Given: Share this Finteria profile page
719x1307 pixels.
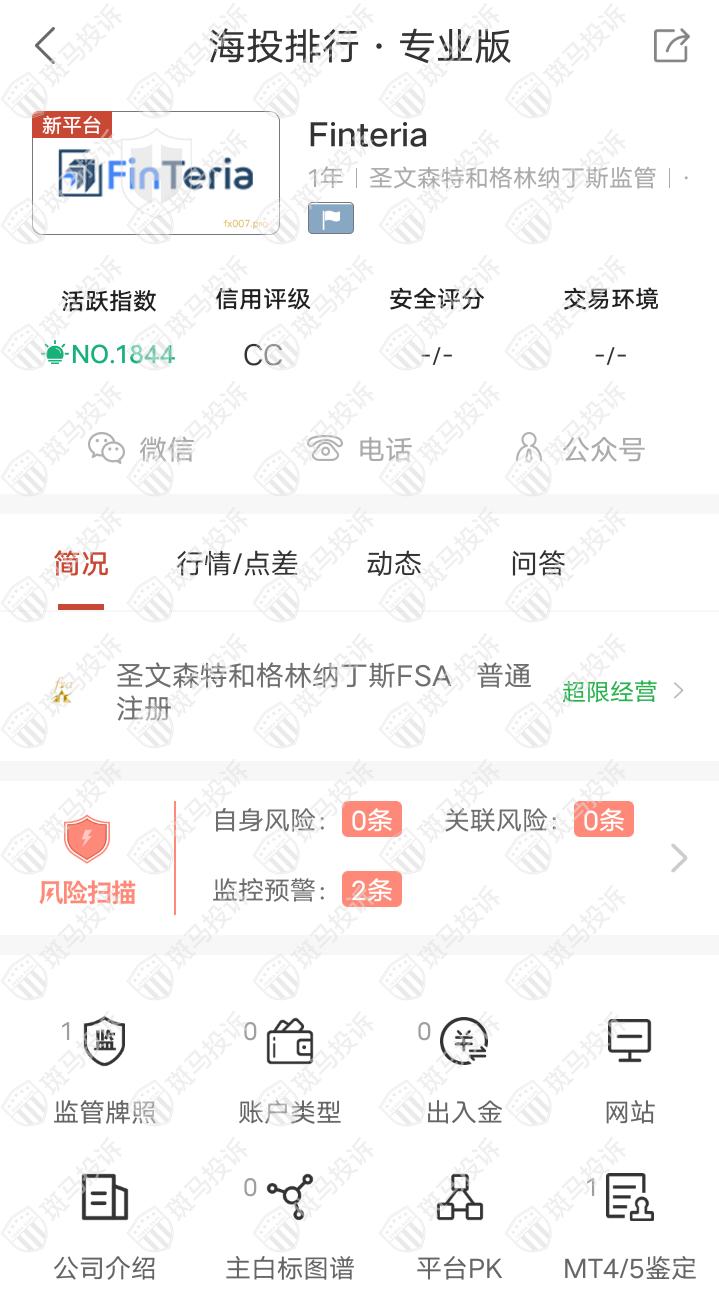Looking at the screenshot, I should click(671, 46).
